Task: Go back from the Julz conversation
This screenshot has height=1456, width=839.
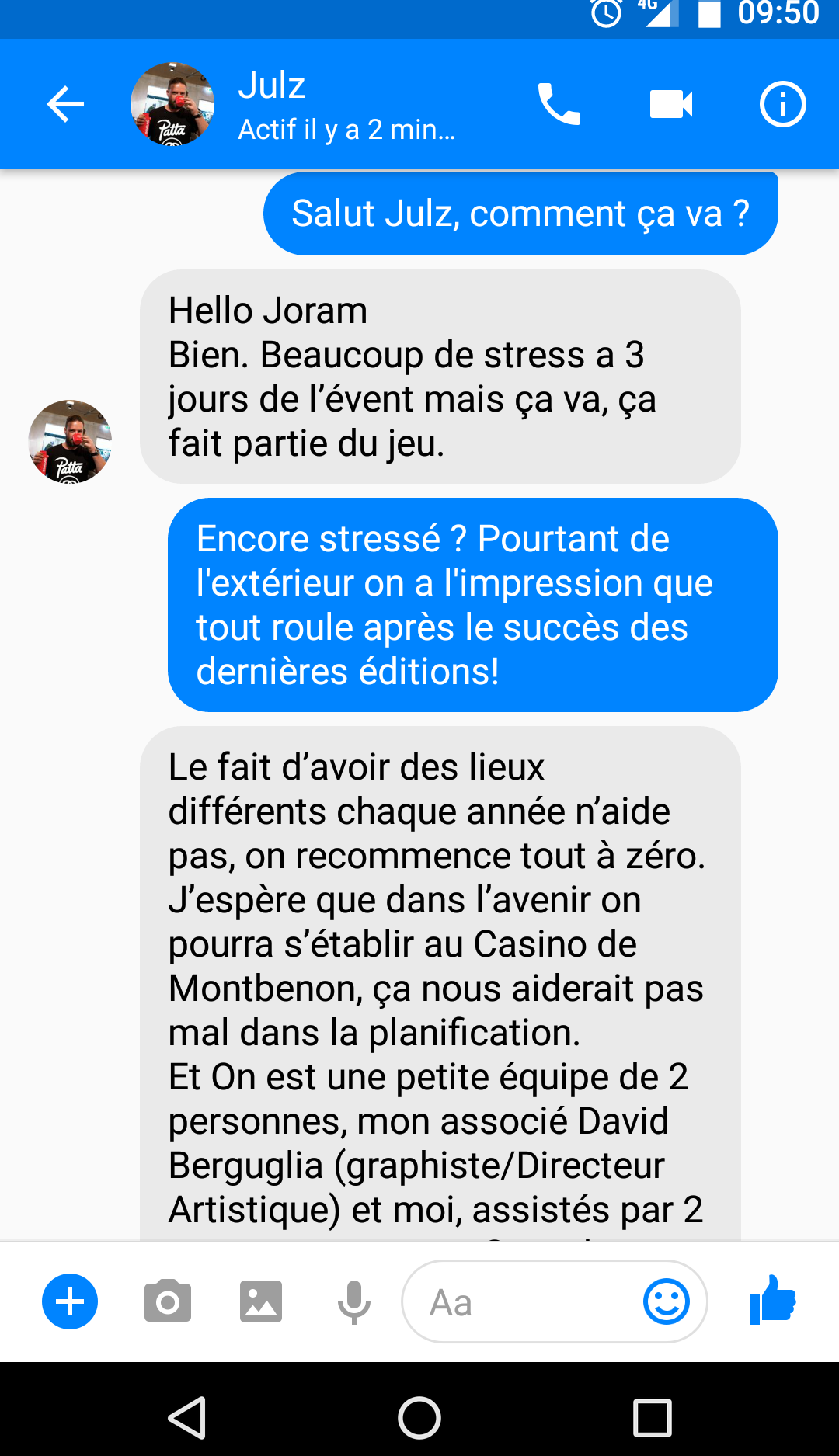Action: pos(65,105)
